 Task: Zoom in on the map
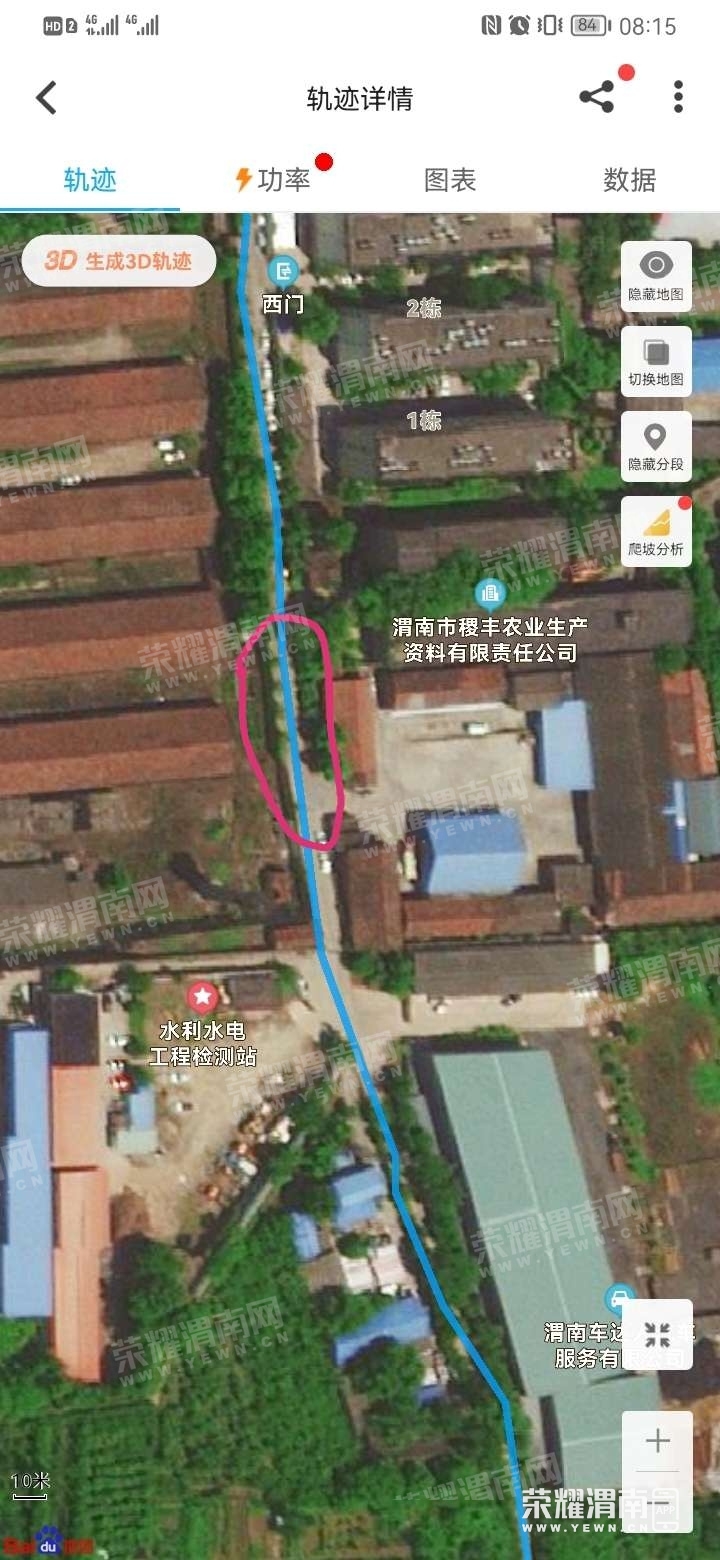(657, 1441)
